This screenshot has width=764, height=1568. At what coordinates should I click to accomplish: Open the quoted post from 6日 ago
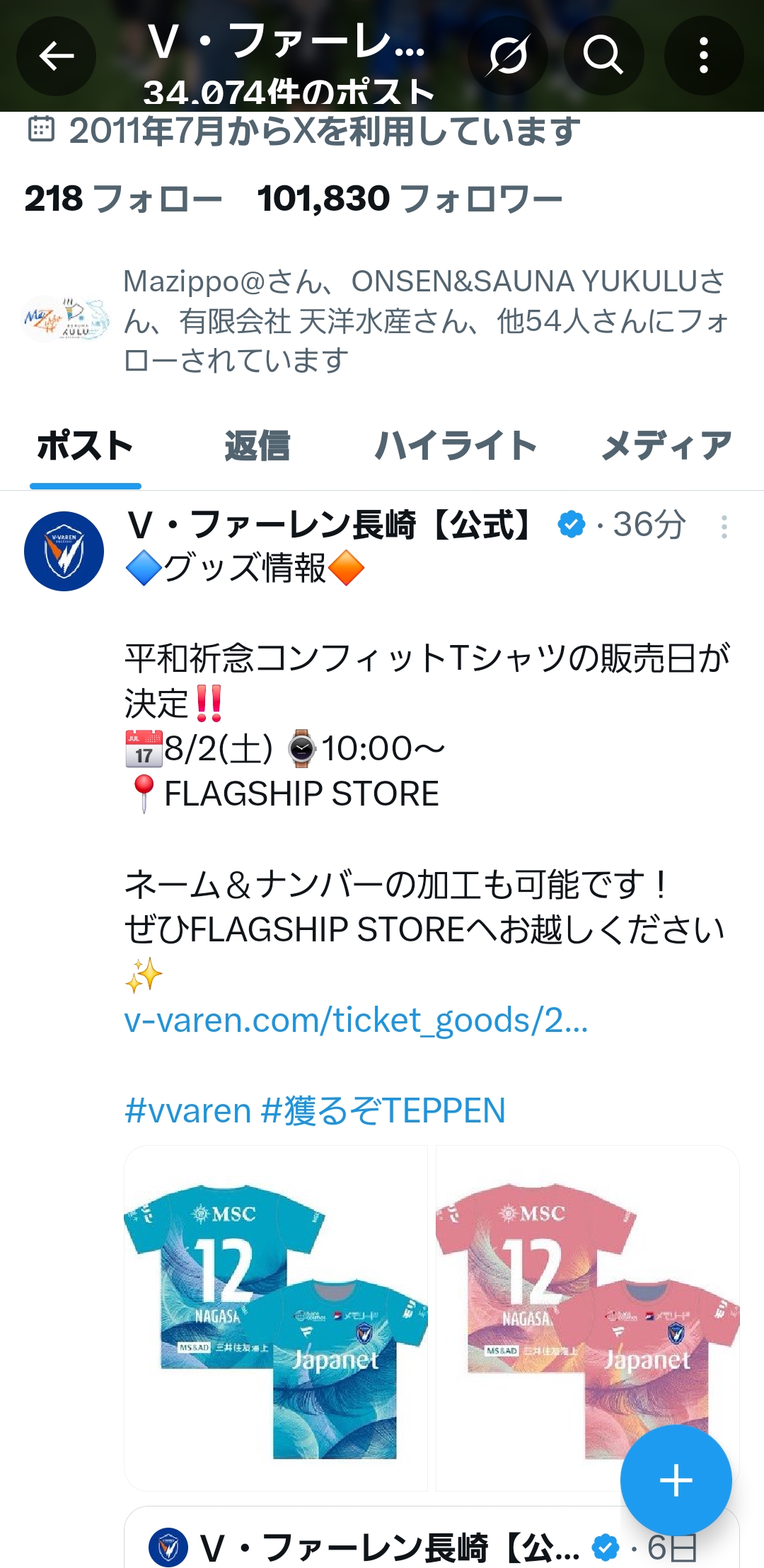(x=432, y=1542)
